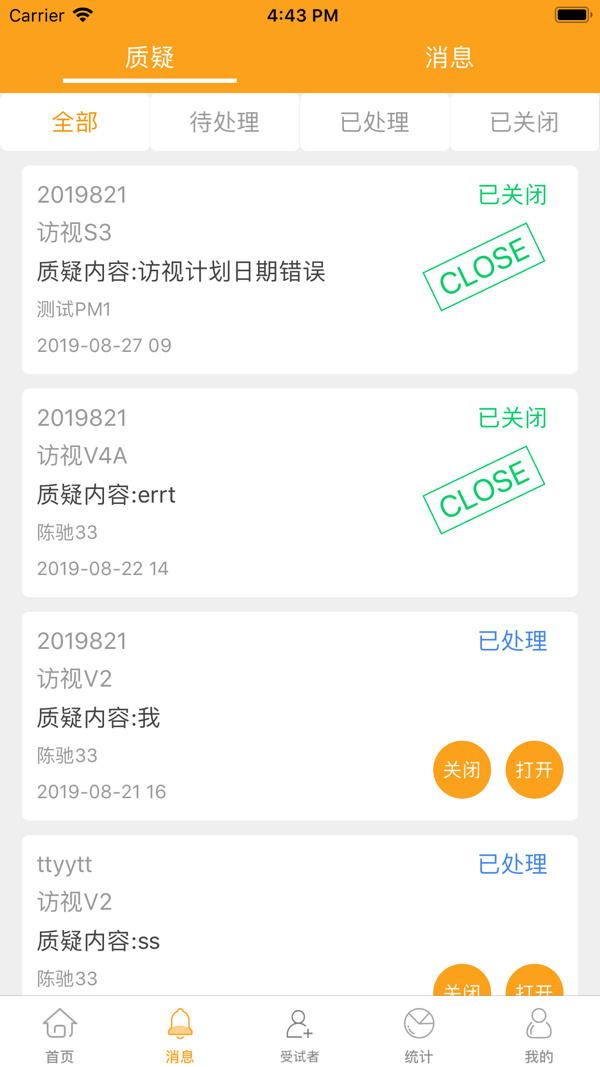Filter by 已处理 status
This screenshot has height=1067, width=600.
point(375,122)
